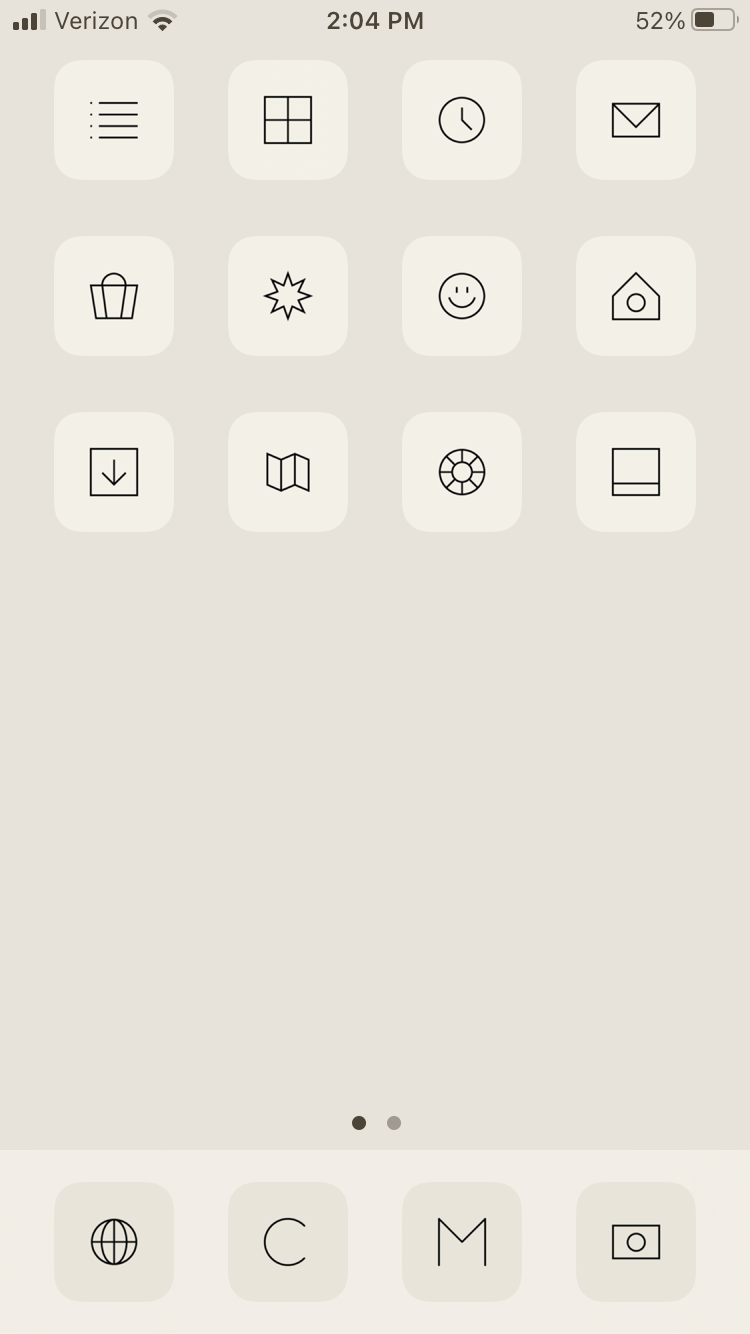The height and width of the screenshot is (1334, 750).
Task: Open the square with bottom bar icon
Action: click(636, 472)
